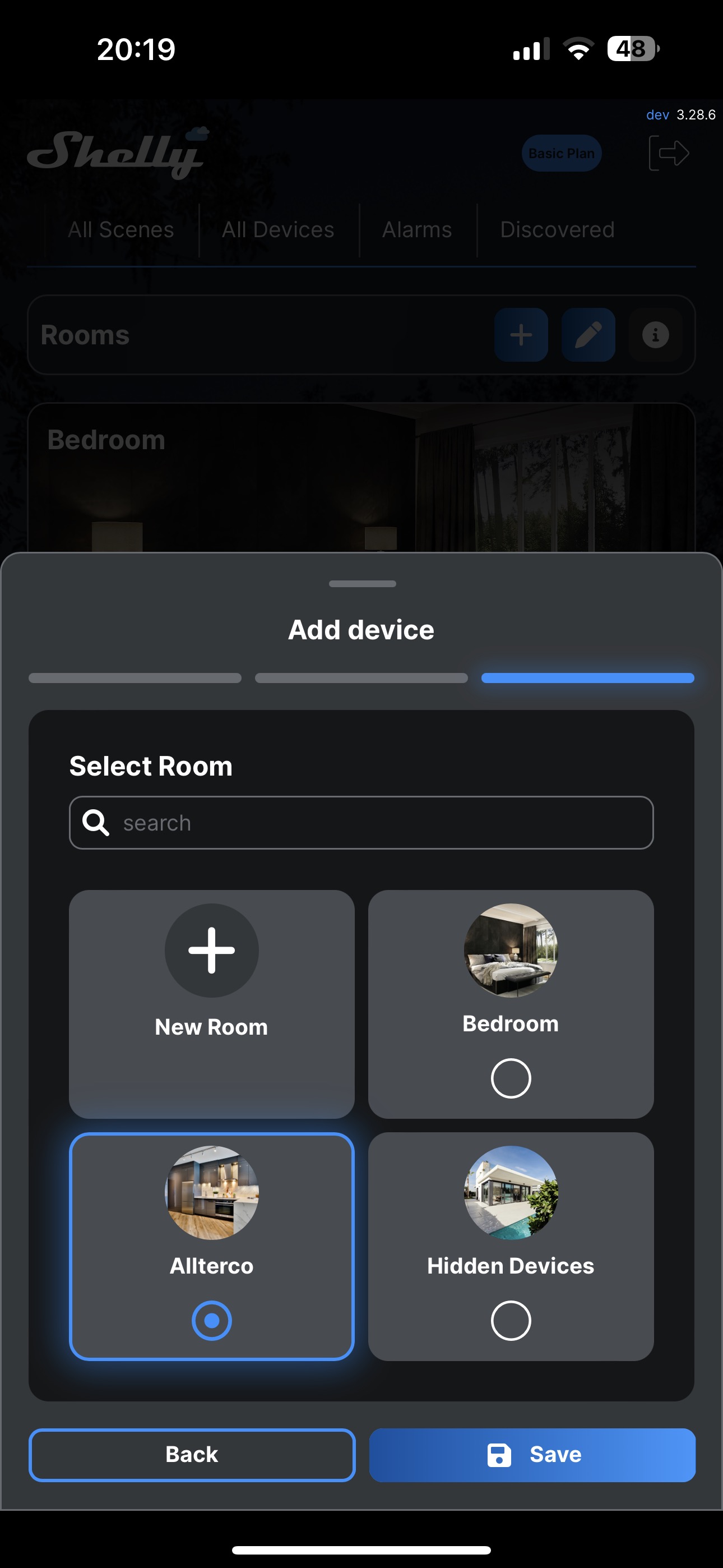Choose Hidden Devices as the room
Image resolution: width=723 pixels, height=1568 pixels.
[511, 1246]
